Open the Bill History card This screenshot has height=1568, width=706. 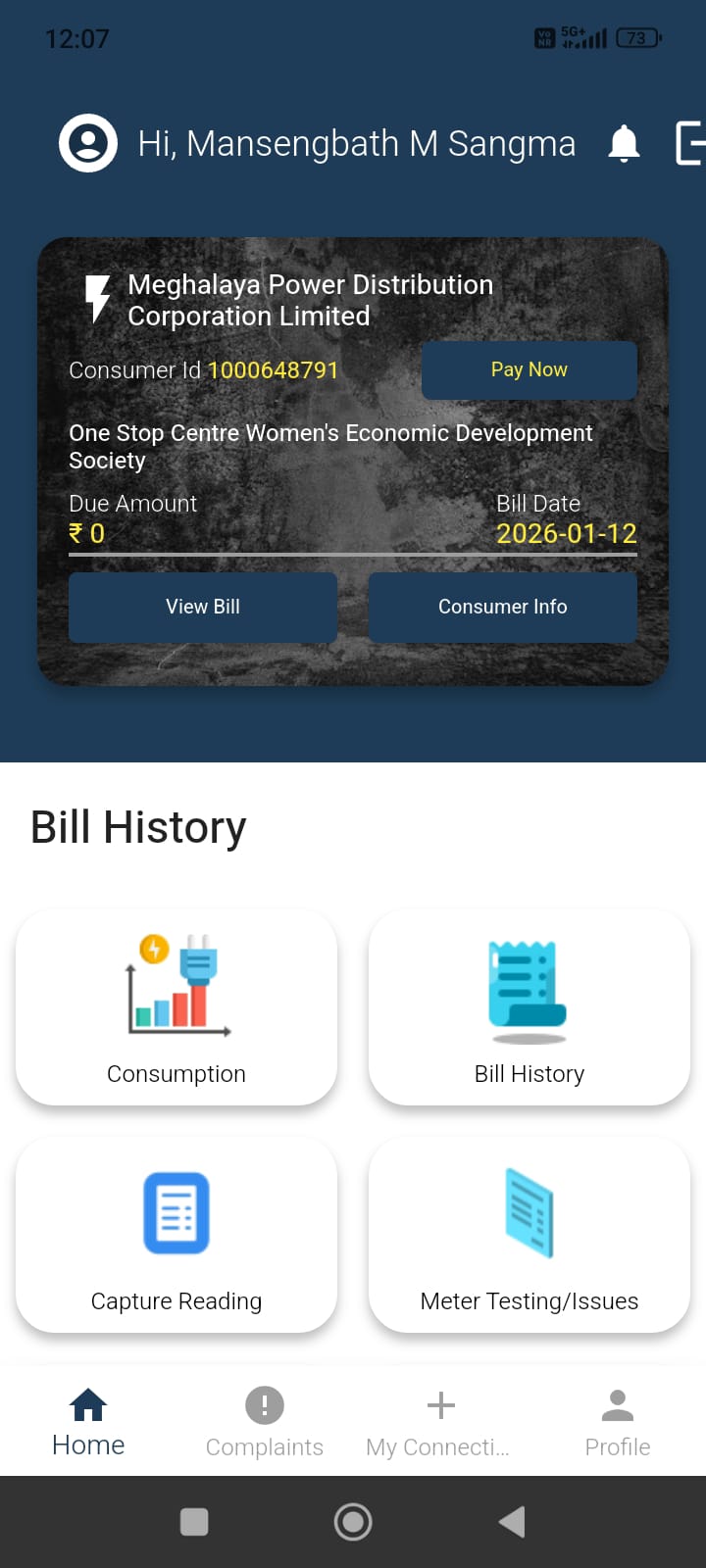[529, 1007]
